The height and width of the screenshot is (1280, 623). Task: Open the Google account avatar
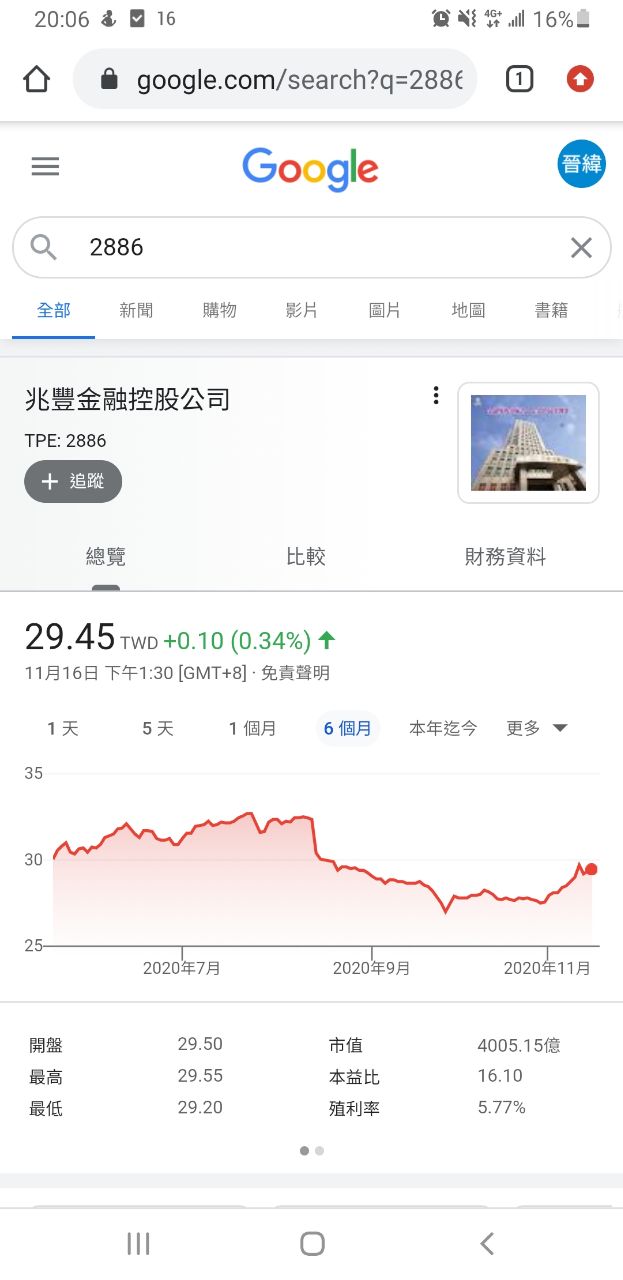[x=581, y=165]
